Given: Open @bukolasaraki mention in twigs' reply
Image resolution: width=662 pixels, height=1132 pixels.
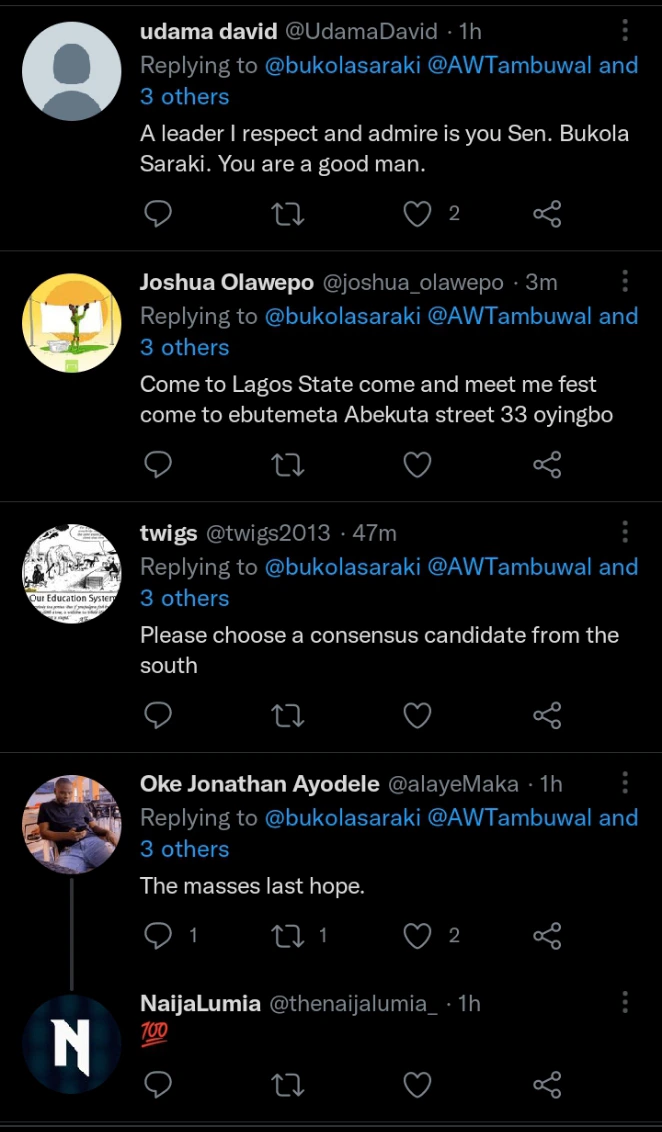Looking at the screenshot, I should pos(342,567).
